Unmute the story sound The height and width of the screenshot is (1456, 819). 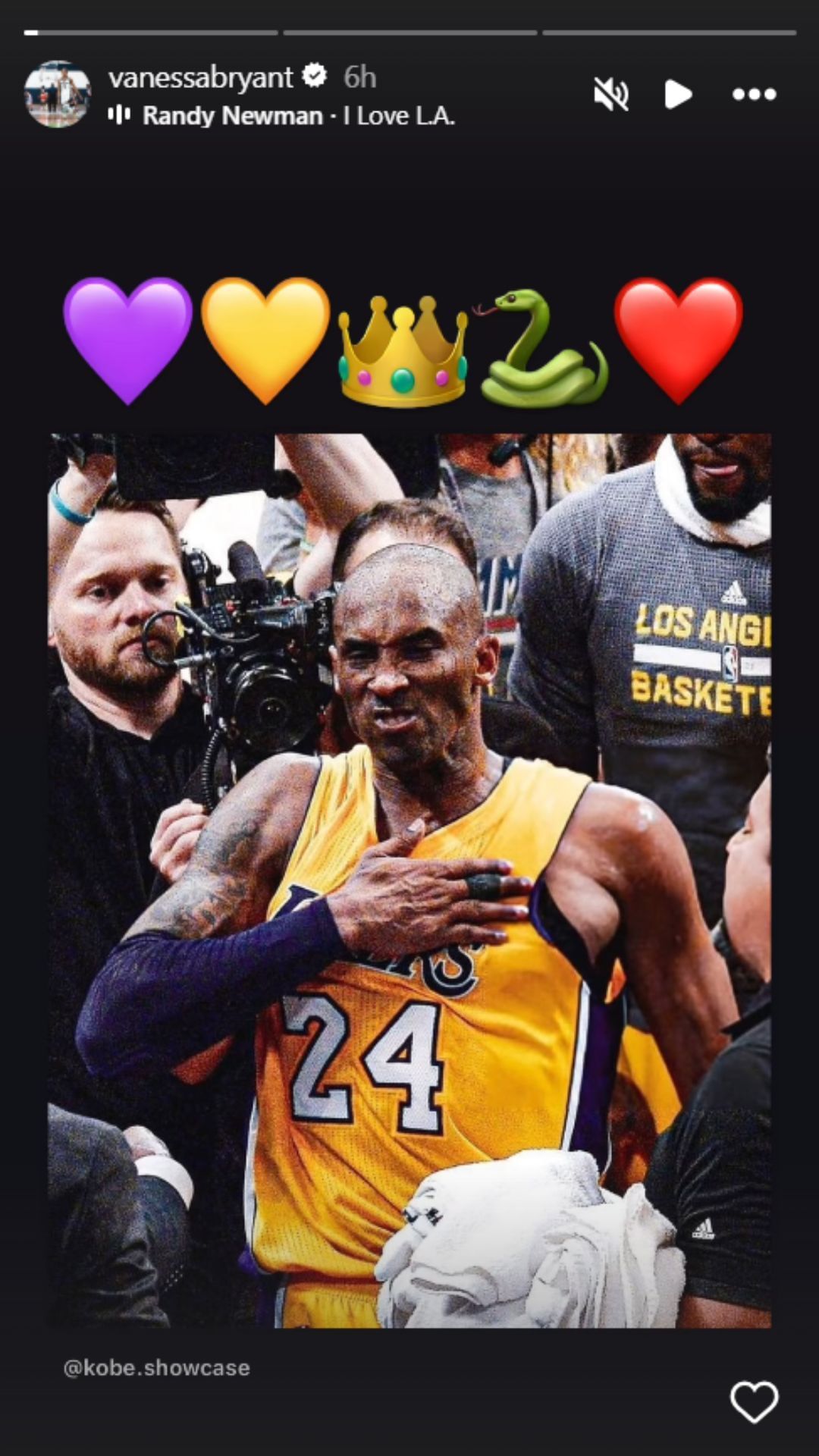point(610,95)
